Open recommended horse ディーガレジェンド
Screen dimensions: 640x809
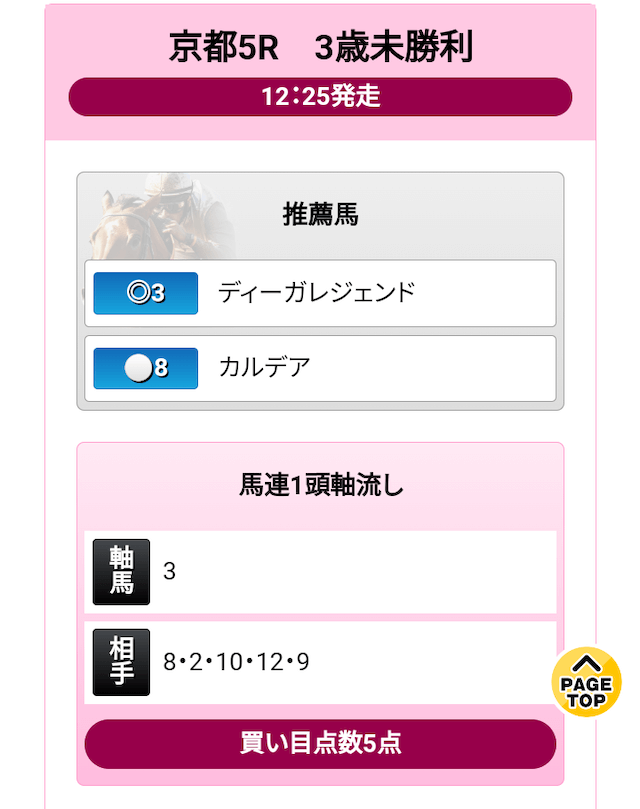pos(320,293)
